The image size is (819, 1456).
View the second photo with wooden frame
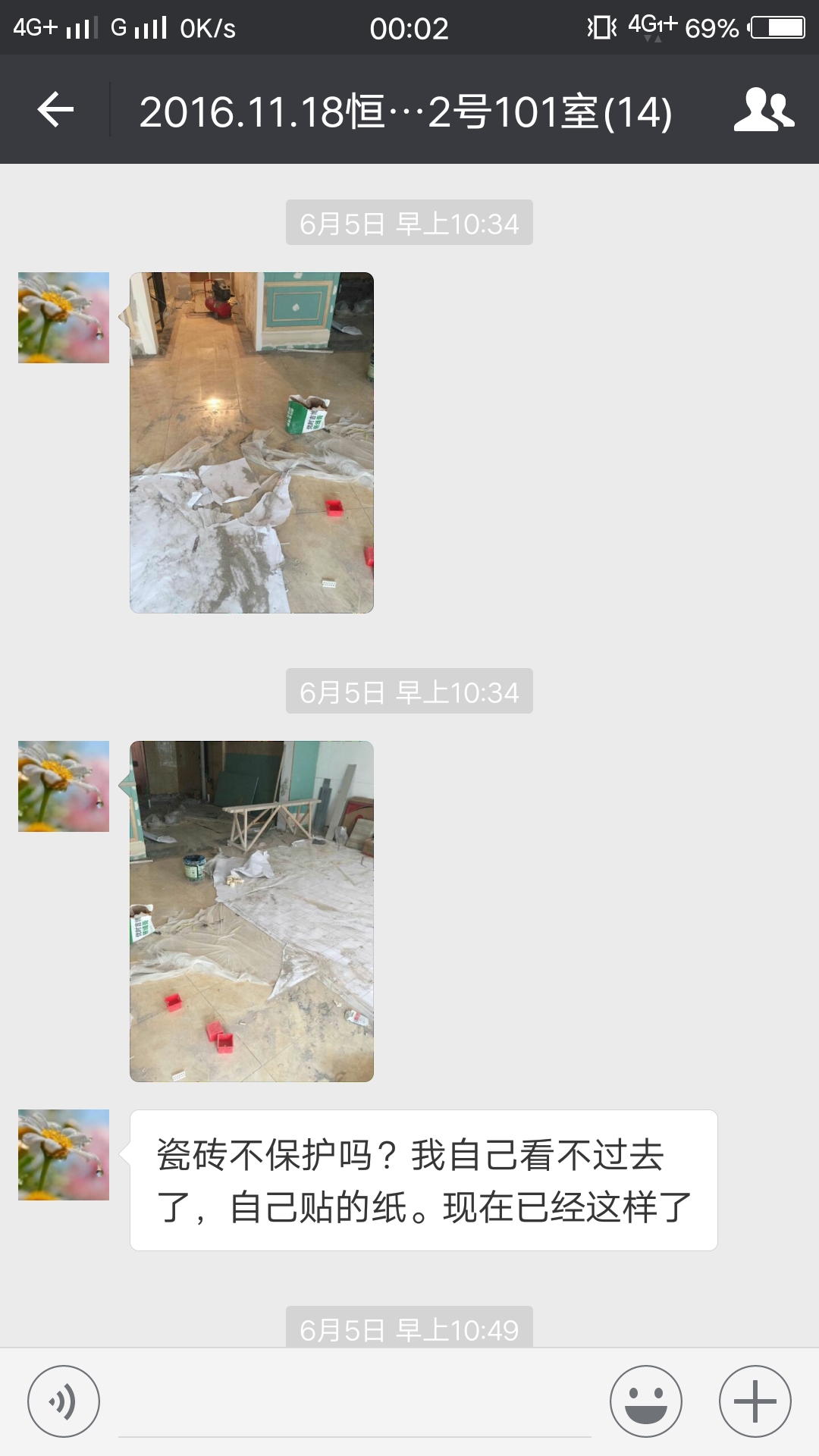pyautogui.click(x=252, y=911)
